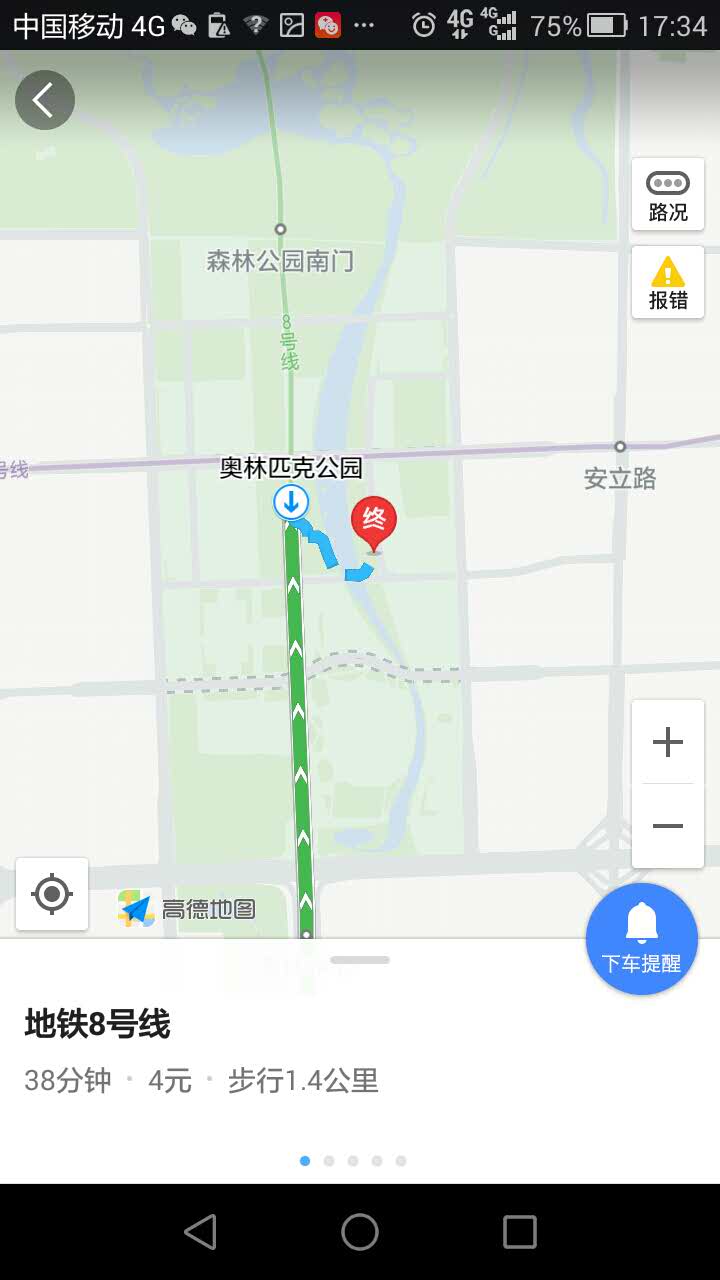This screenshot has height=1280, width=720.
Task: Tap the system Home button
Action: click(360, 1232)
